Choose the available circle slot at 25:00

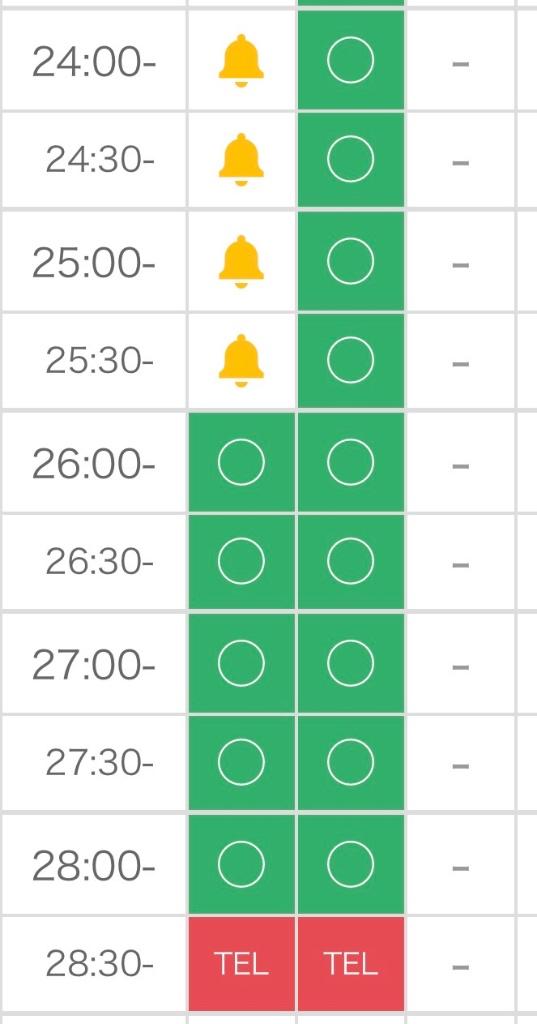[x=351, y=261]
